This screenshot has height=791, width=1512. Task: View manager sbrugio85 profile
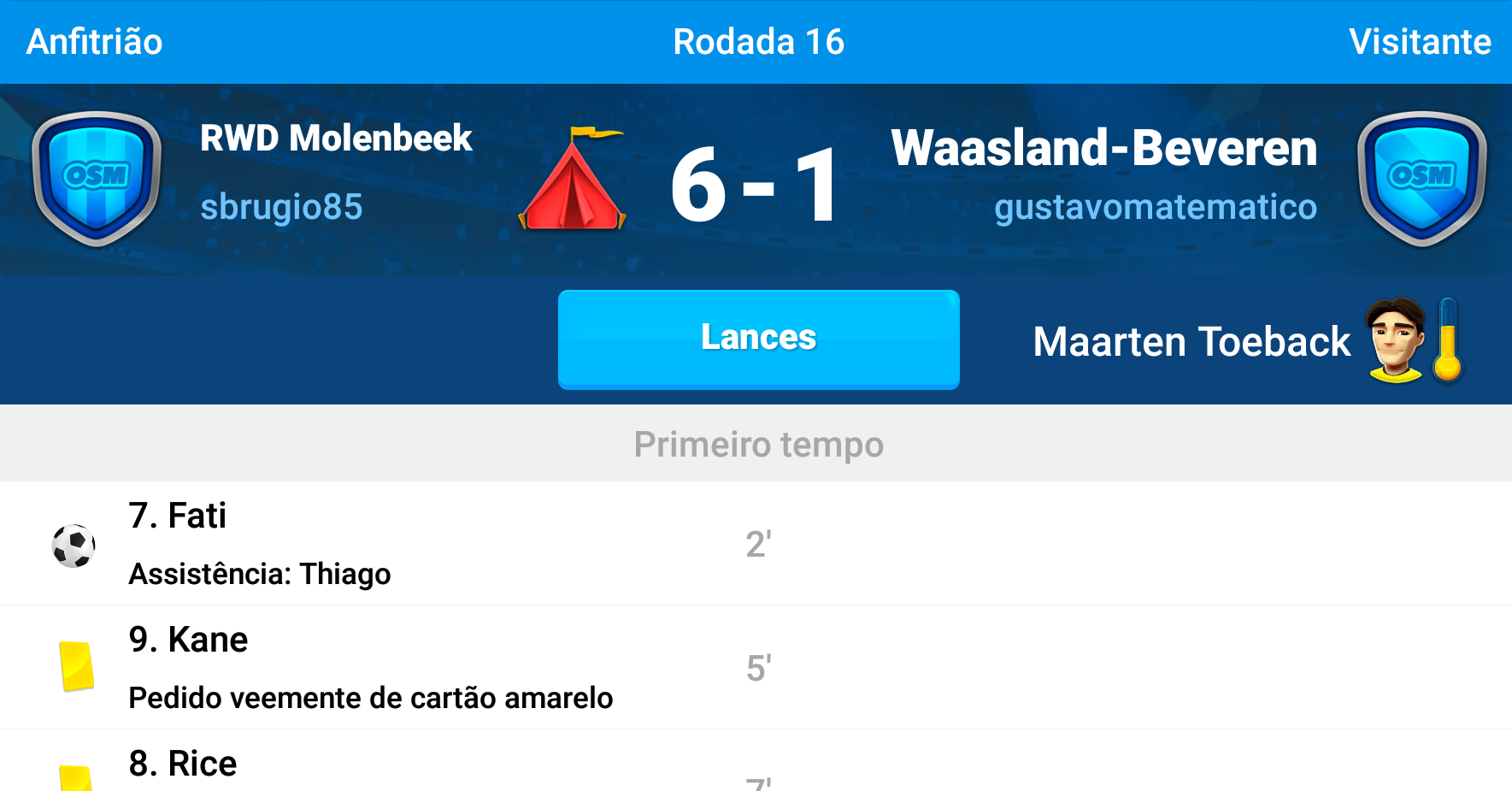281,207
